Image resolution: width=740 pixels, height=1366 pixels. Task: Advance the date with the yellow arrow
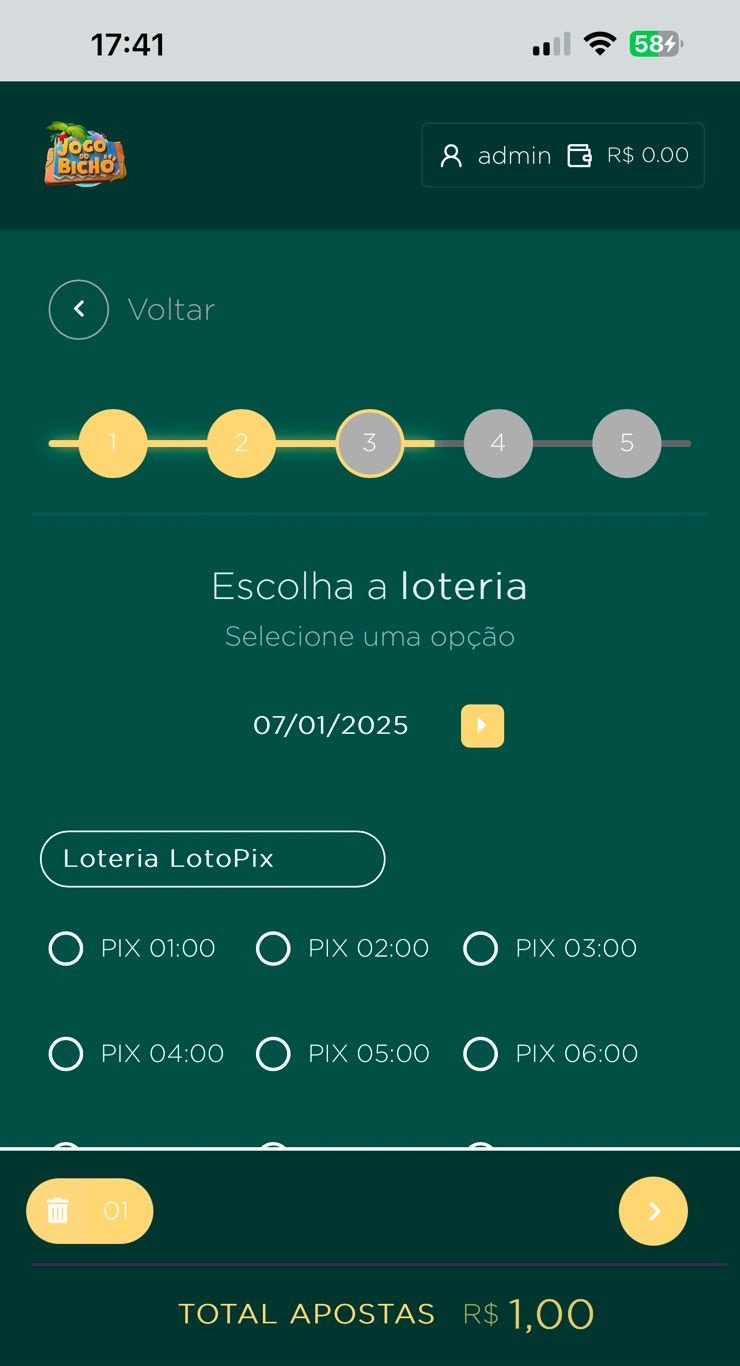(x=482, y=726)
